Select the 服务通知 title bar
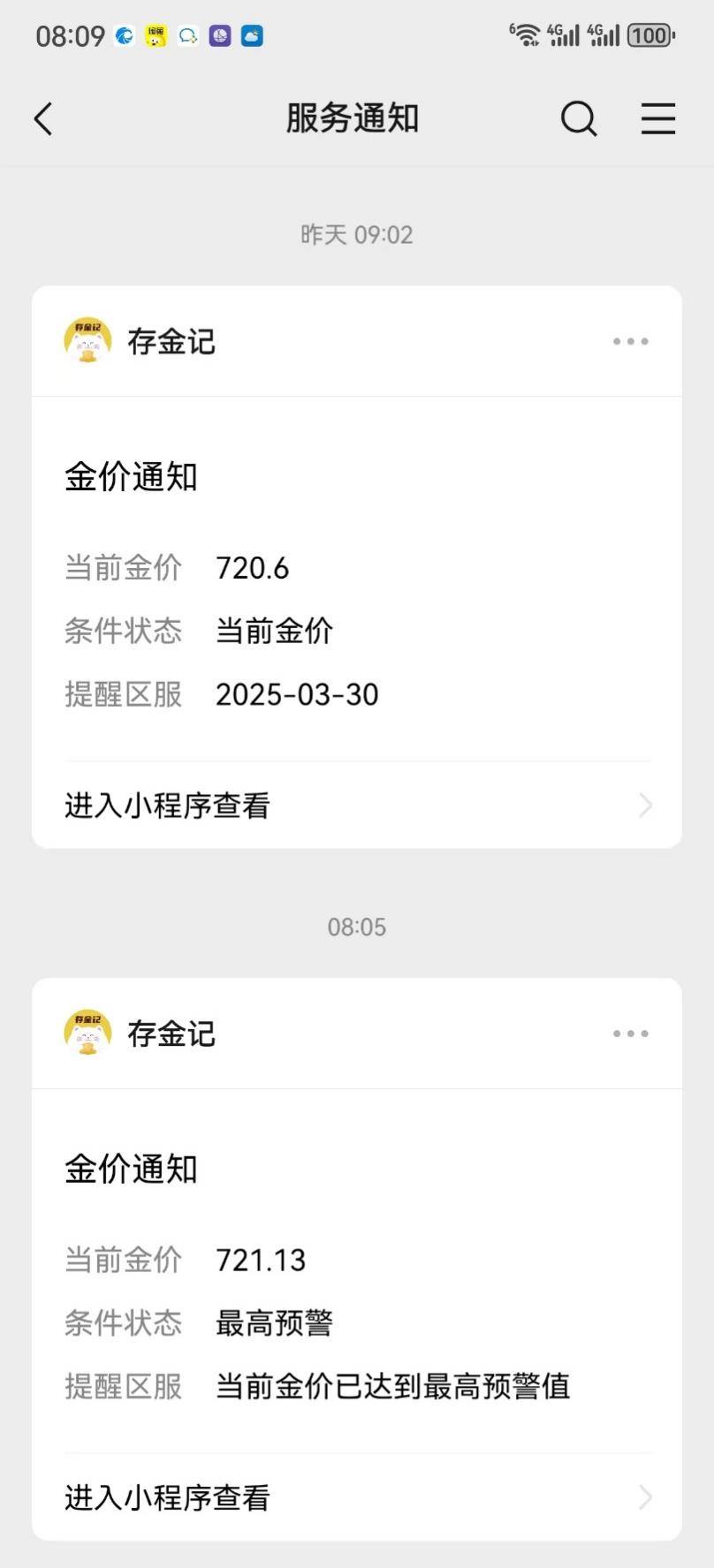This screenshot has height=1568, width=714. pyautogui.click(x=352, y=118)
